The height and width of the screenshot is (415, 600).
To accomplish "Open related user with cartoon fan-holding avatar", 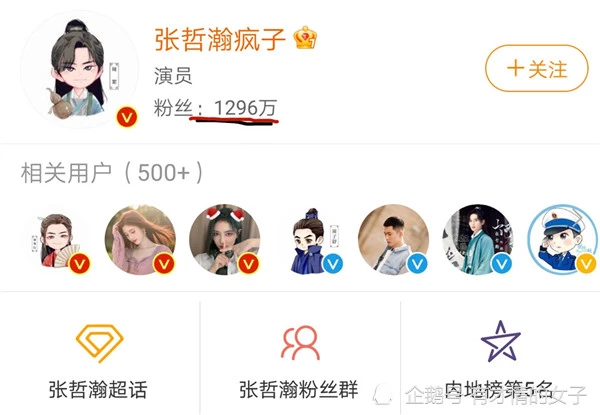I will [56, 240].
